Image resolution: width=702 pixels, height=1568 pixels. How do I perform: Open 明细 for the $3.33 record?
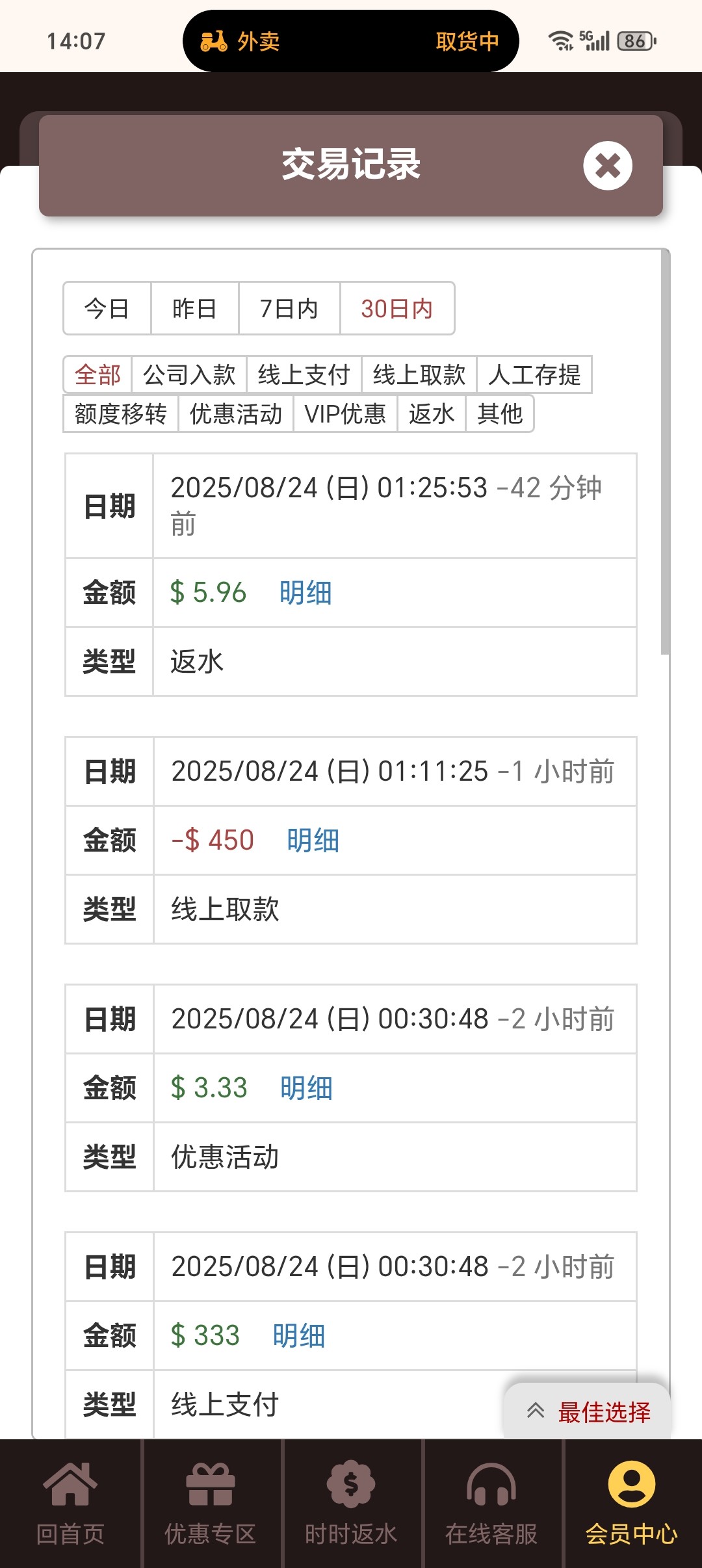pos(306,1088)
